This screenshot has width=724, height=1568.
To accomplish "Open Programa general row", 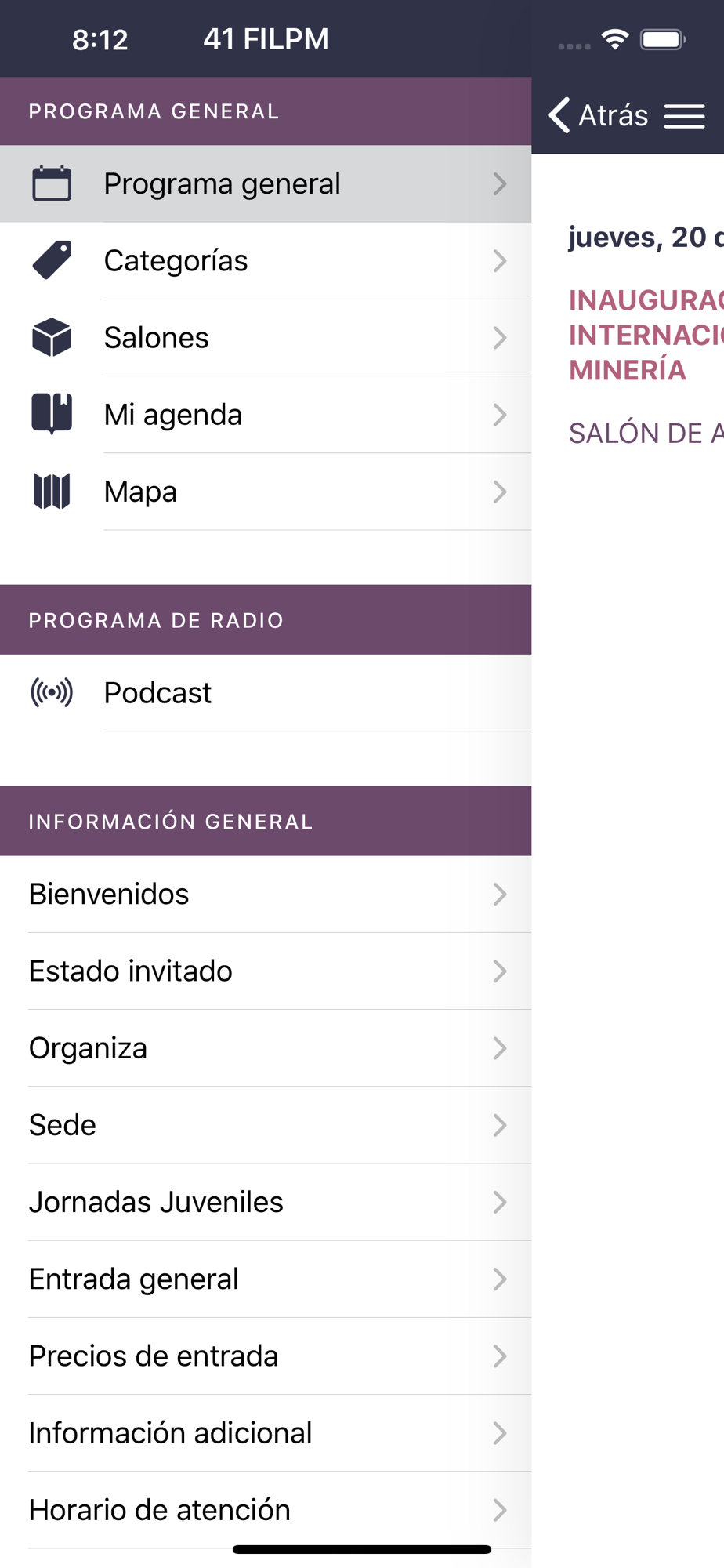I will [266, 183].
